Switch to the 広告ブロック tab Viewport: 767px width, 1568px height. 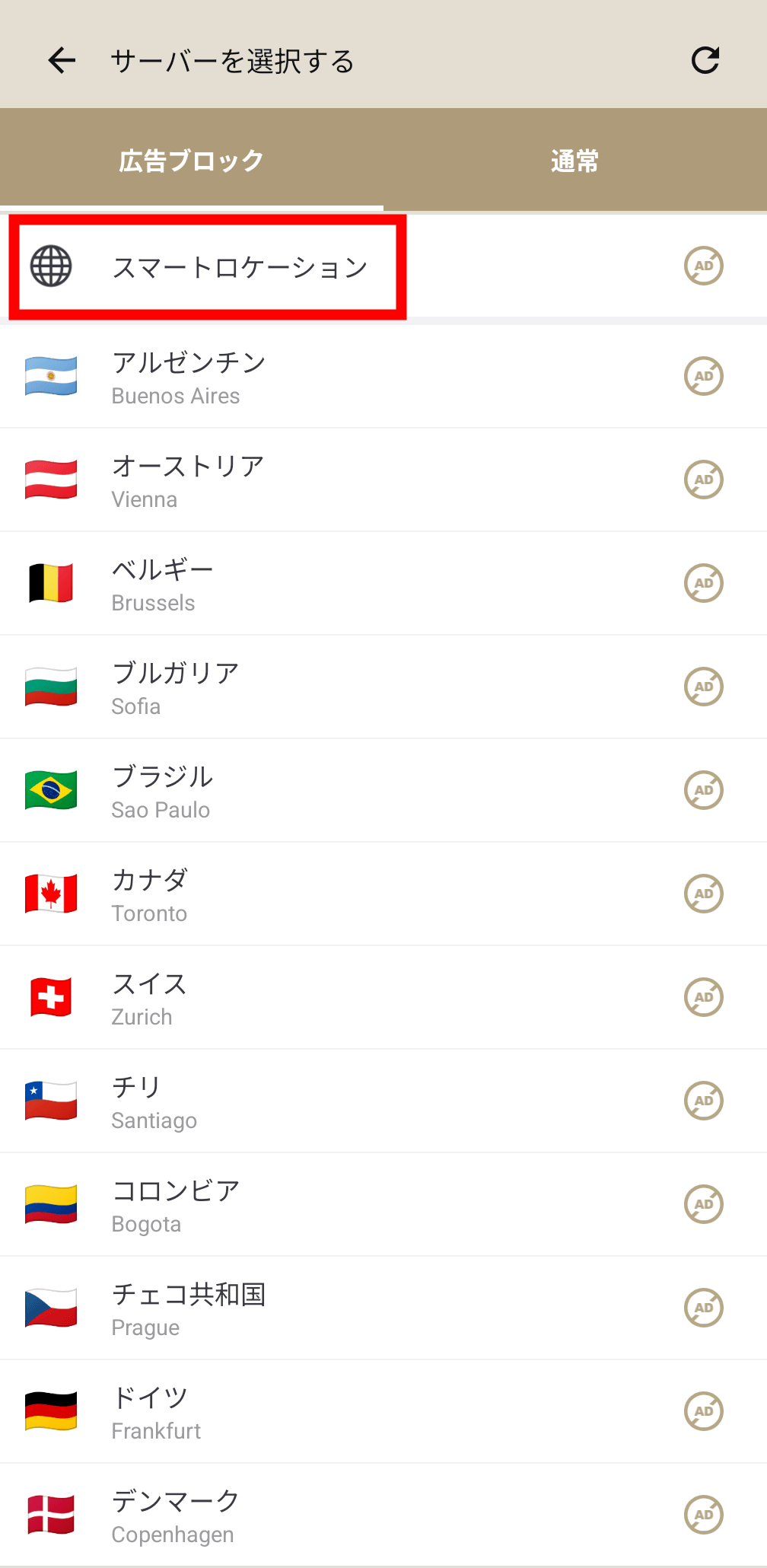coord(191,161)
